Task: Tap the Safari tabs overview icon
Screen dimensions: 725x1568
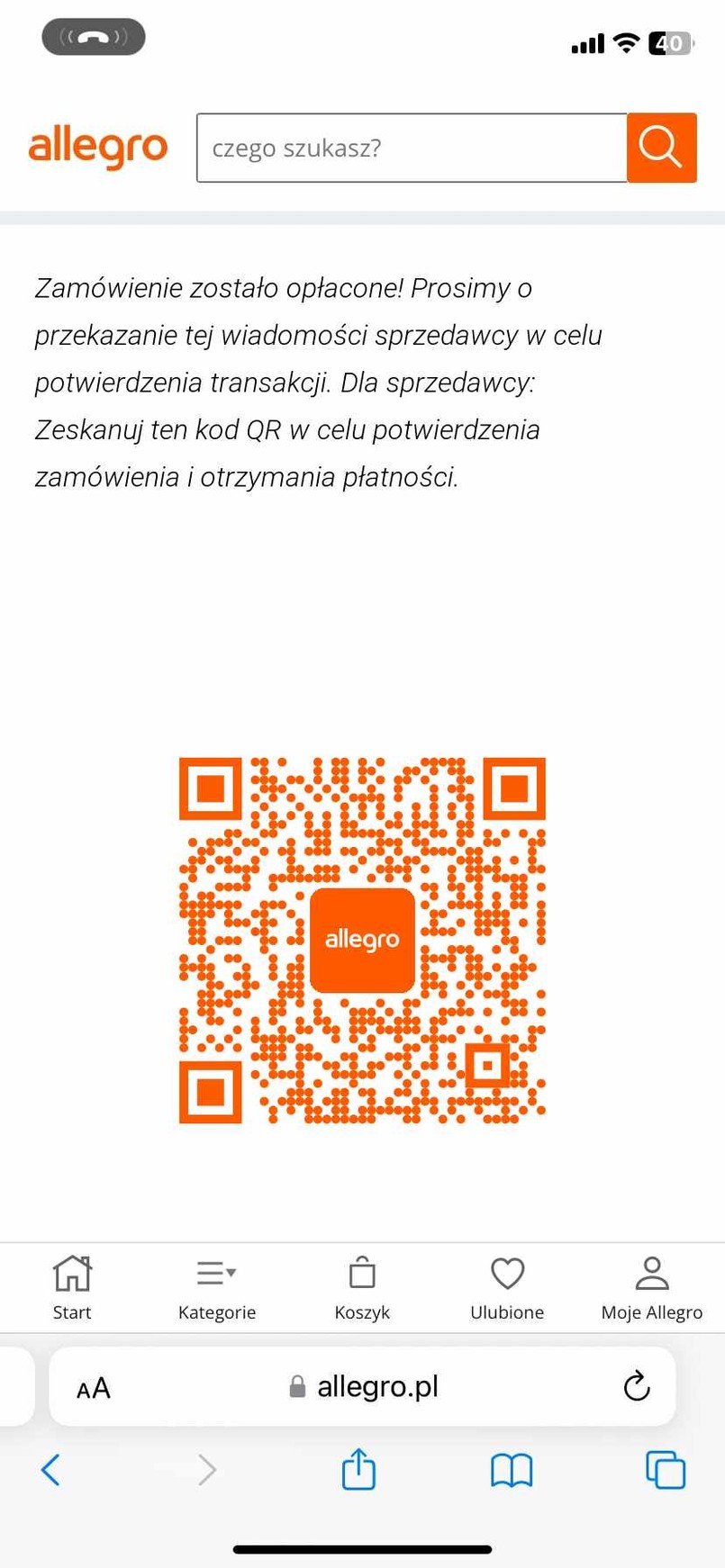Action: pos(666,1469)
